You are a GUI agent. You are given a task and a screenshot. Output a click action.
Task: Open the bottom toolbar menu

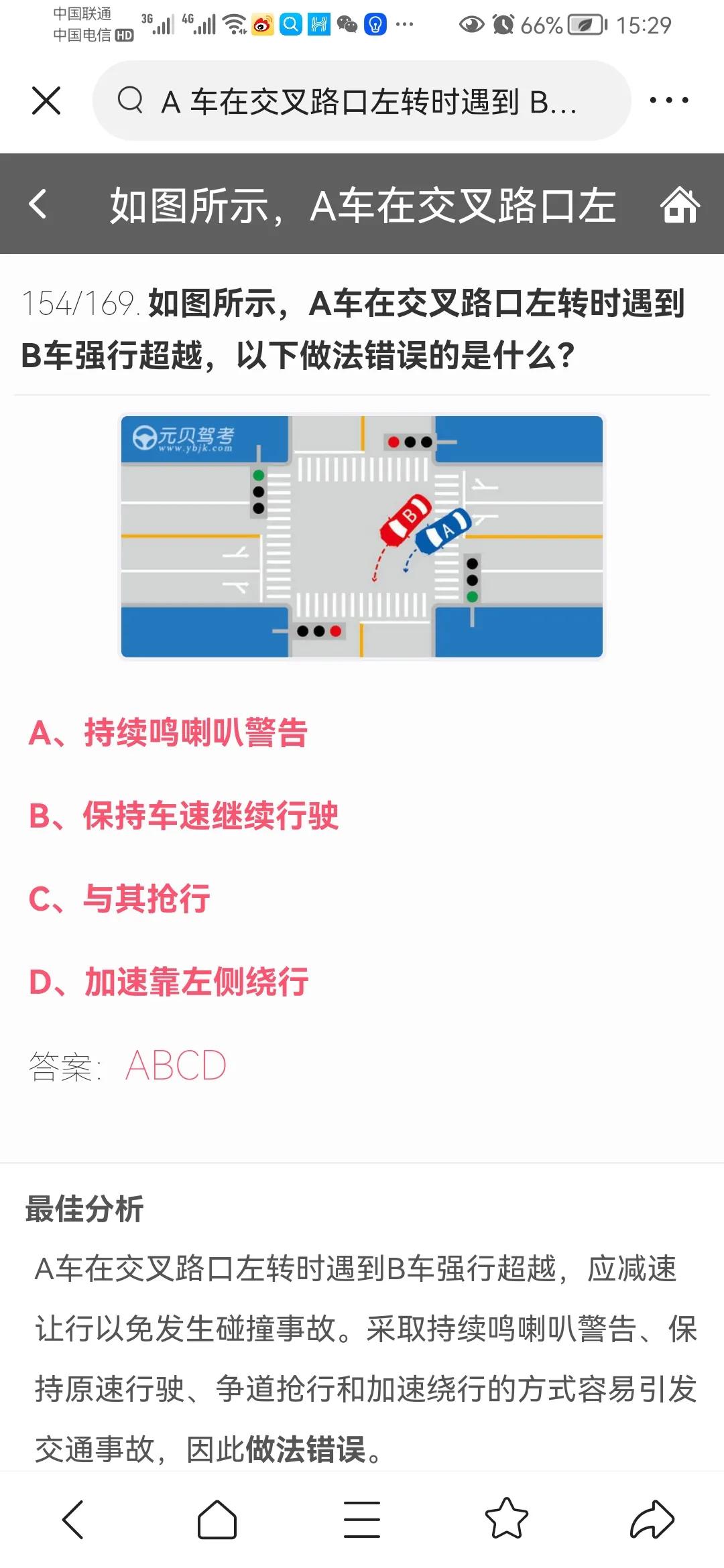(x=362, y=1519)
